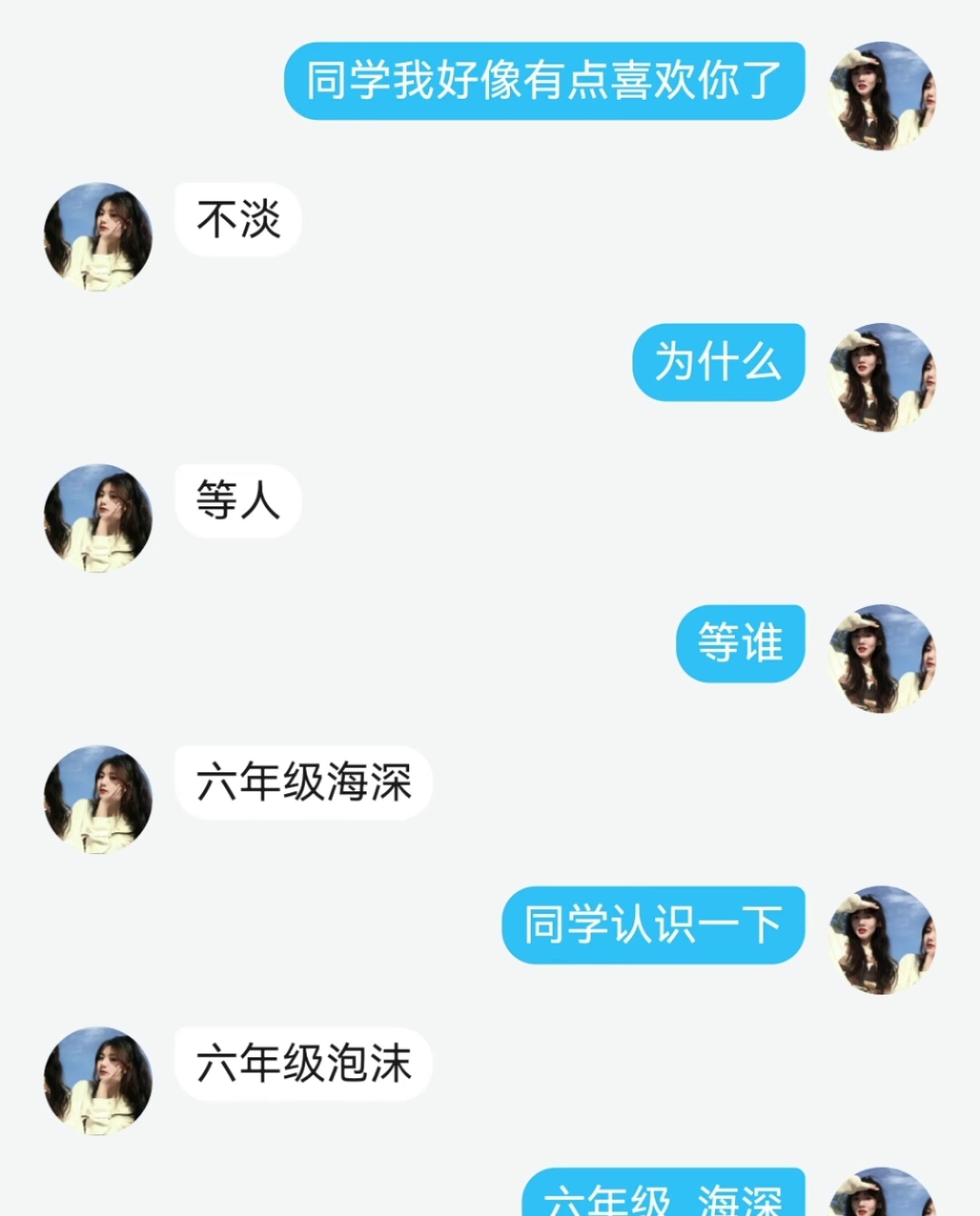Image resolution: width=980 pixels, height=1216 pixels.
Task: View profile from the "等人" message avatar
Action: point(98,517)
